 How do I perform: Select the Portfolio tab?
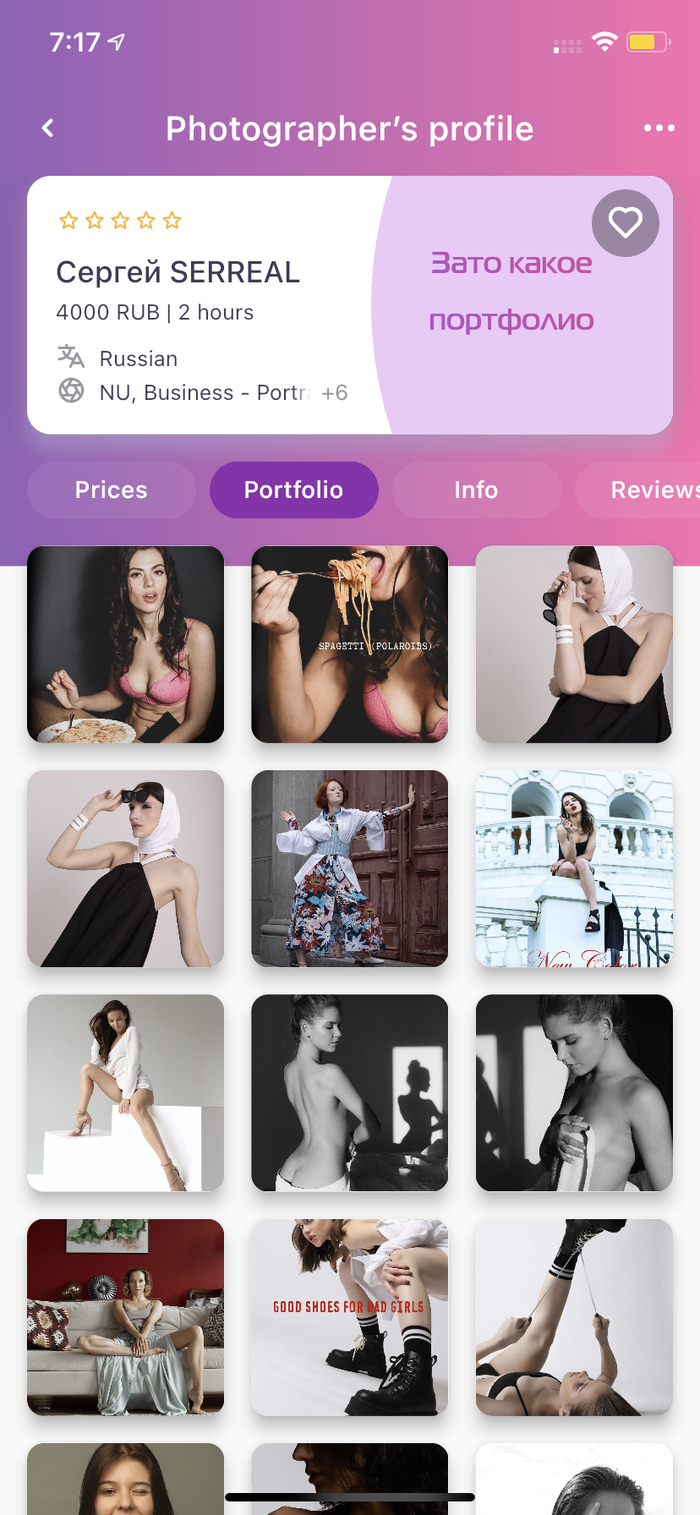tap(294, 490)
